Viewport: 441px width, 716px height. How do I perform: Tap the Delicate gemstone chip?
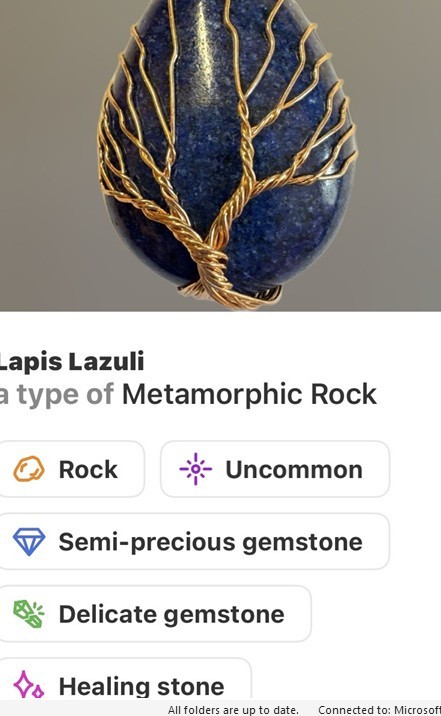155,613
